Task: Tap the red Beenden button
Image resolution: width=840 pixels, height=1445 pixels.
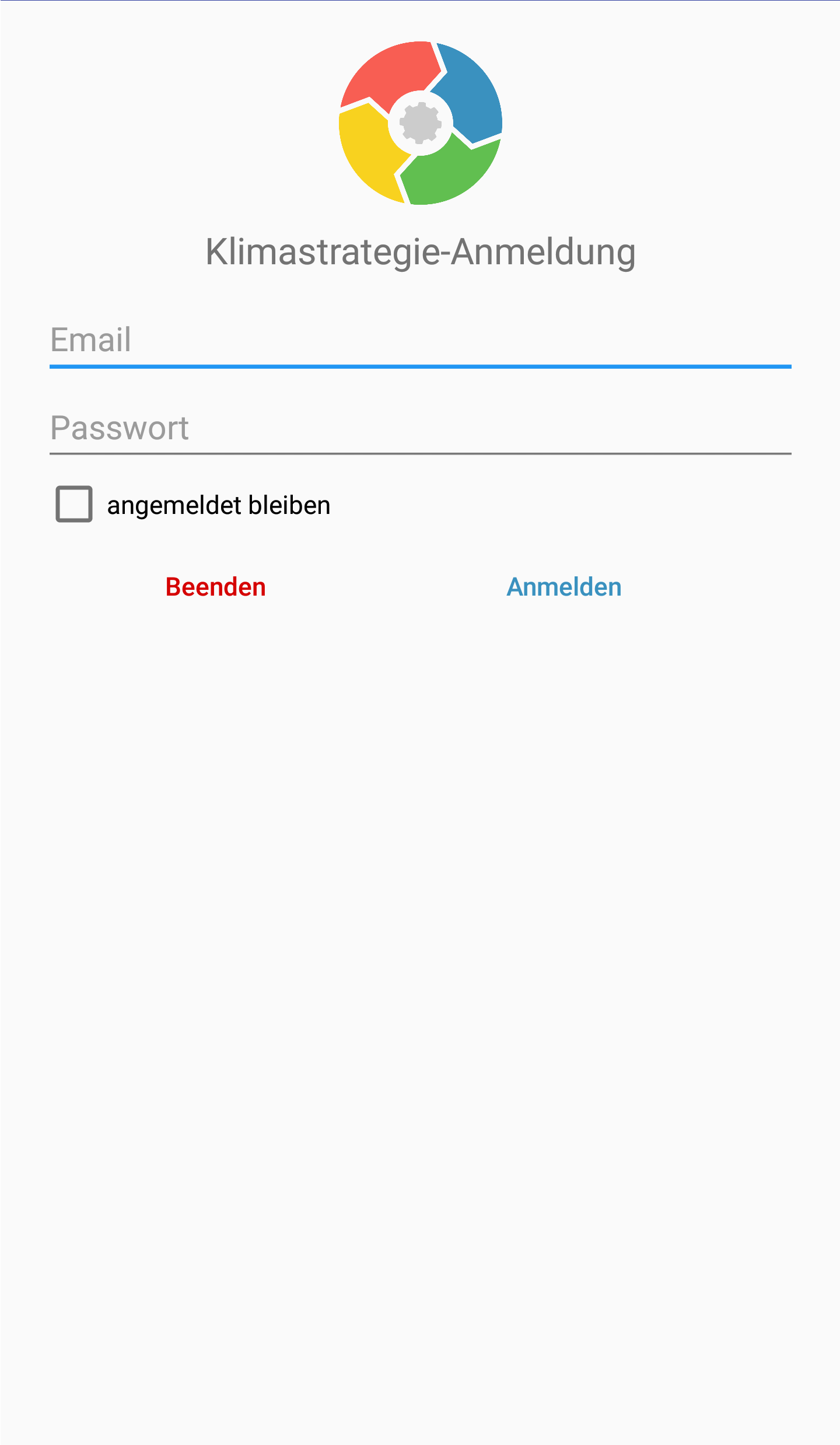Action: tap(216, 587)
